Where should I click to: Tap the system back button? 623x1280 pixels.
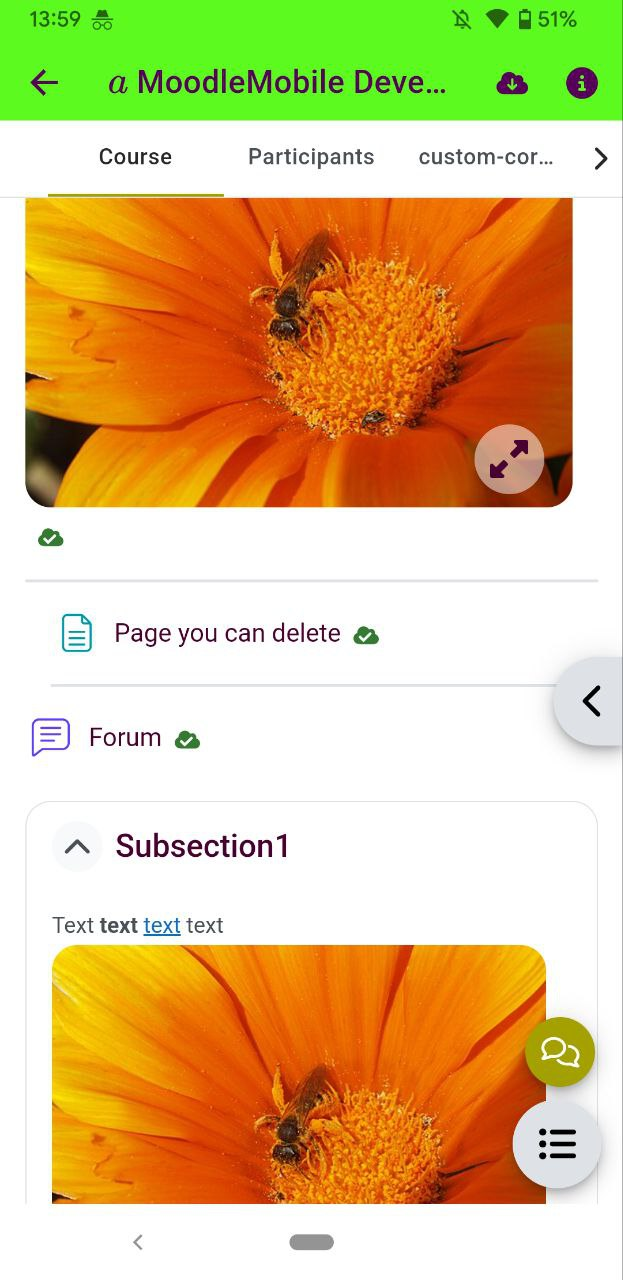(138, 1242)
